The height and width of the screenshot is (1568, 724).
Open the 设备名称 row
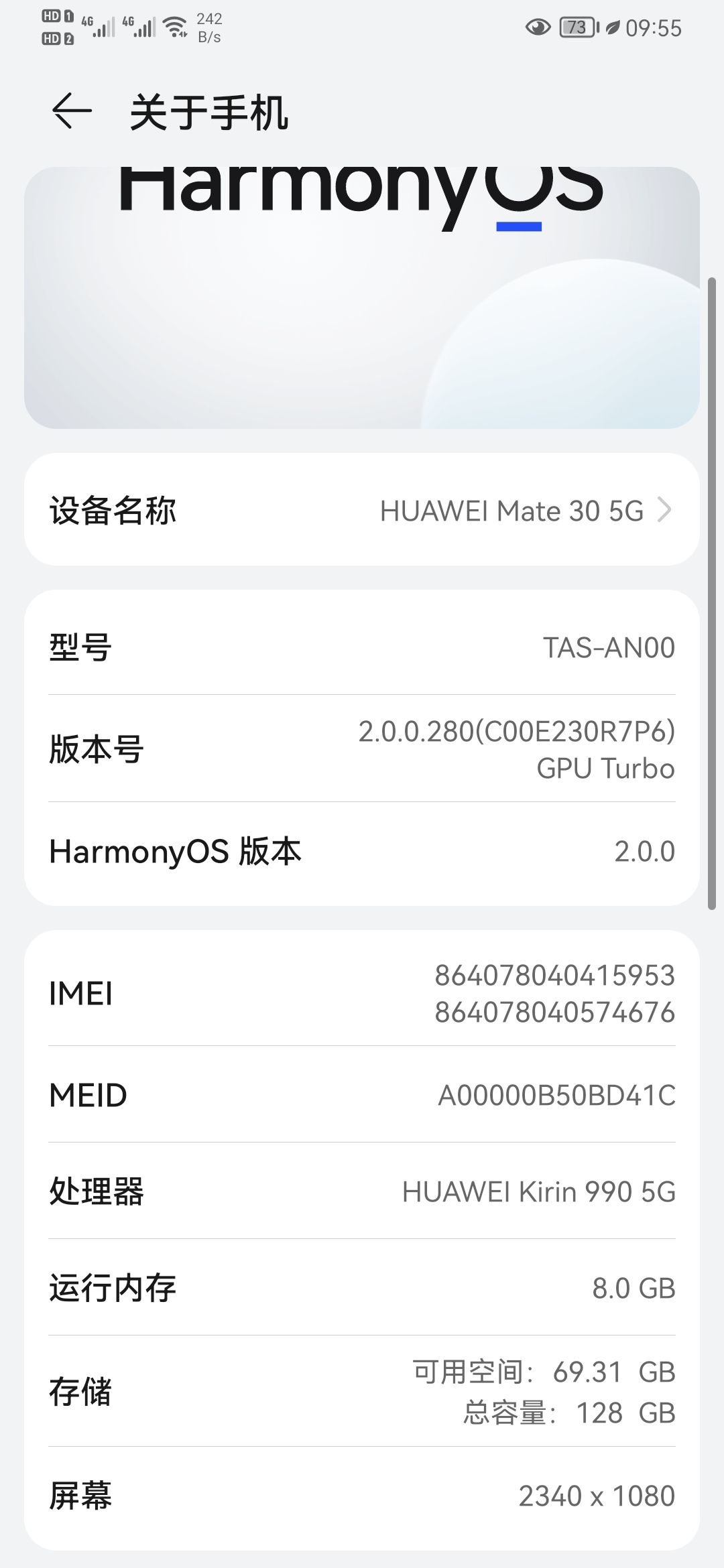tap(362, 510)
